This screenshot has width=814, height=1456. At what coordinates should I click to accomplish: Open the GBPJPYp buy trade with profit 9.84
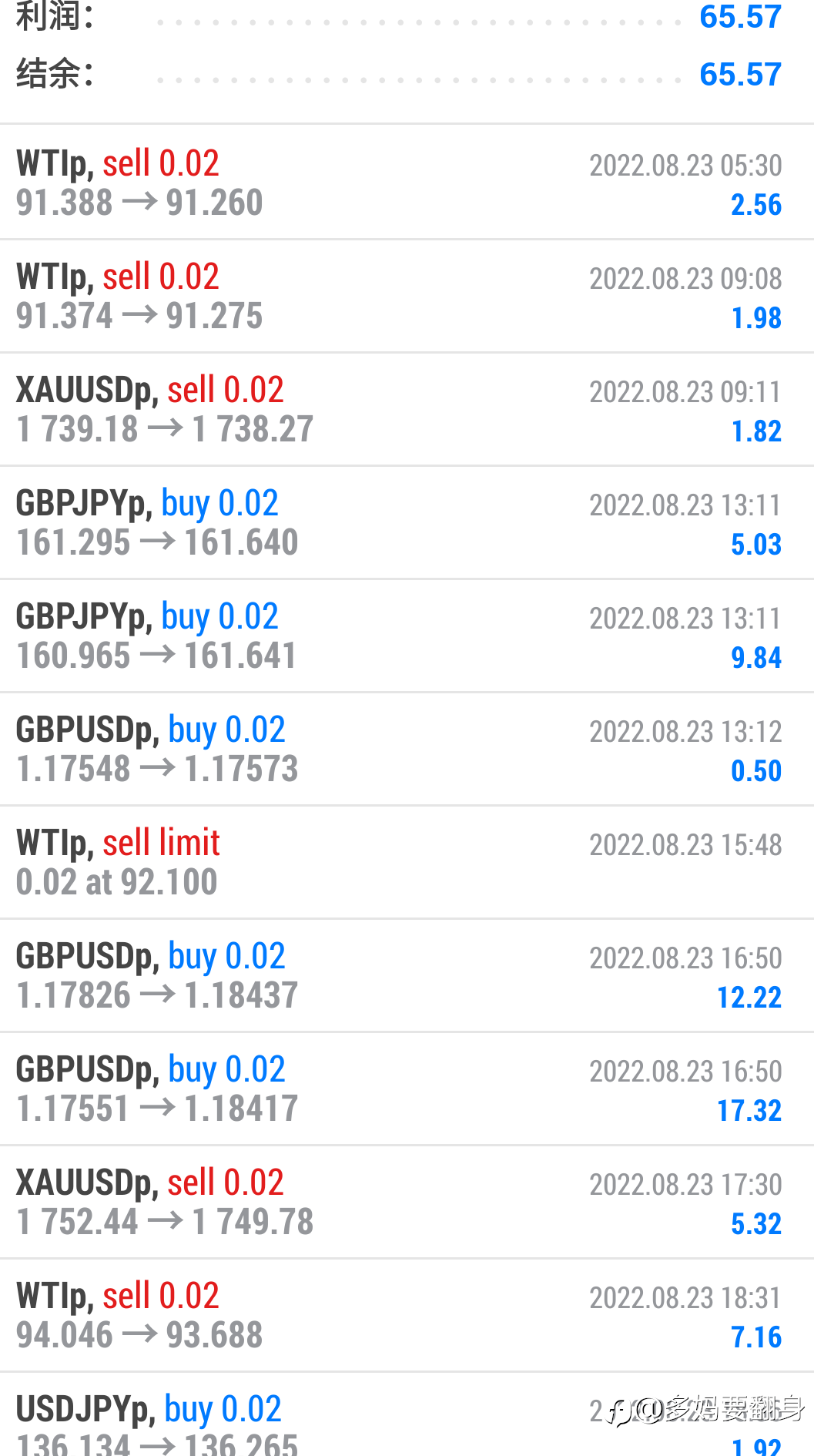click(407, 636)
